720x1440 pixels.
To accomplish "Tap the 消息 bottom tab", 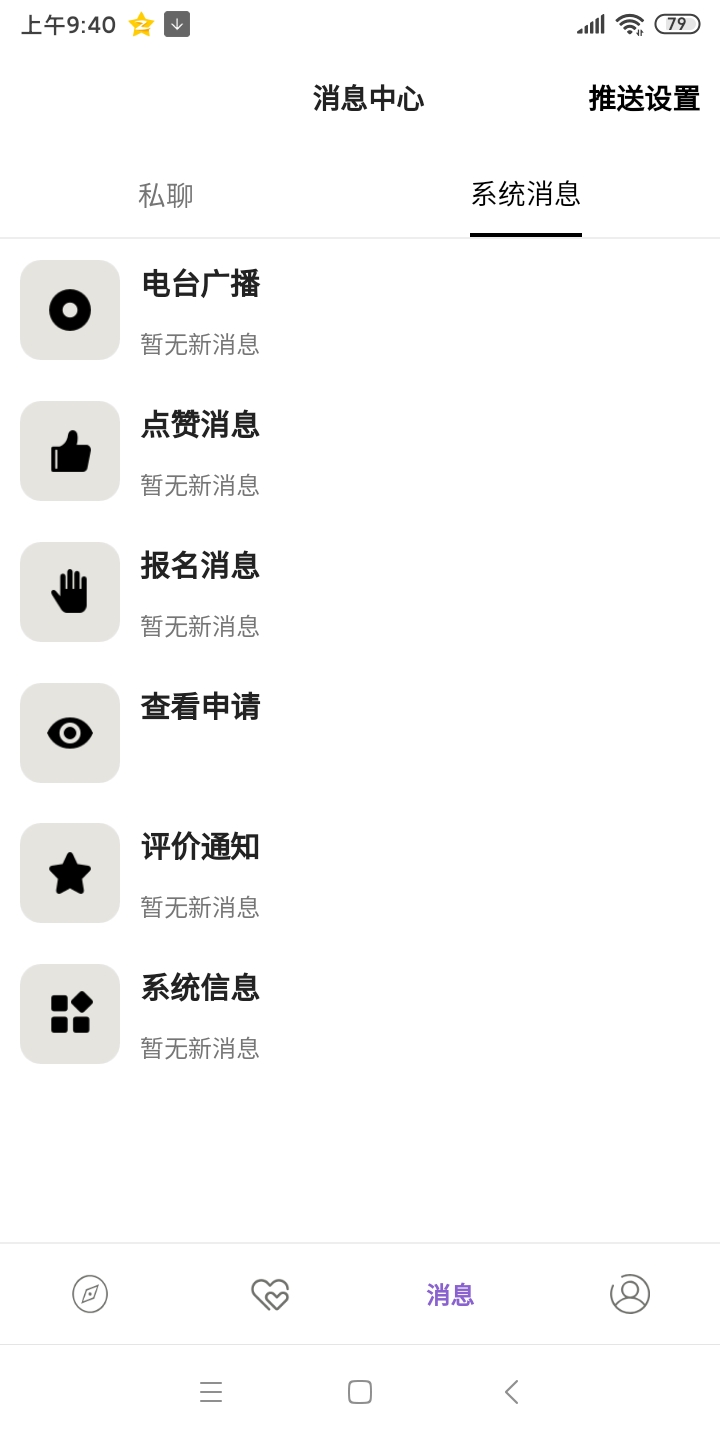I will [x=450, y=1295].
